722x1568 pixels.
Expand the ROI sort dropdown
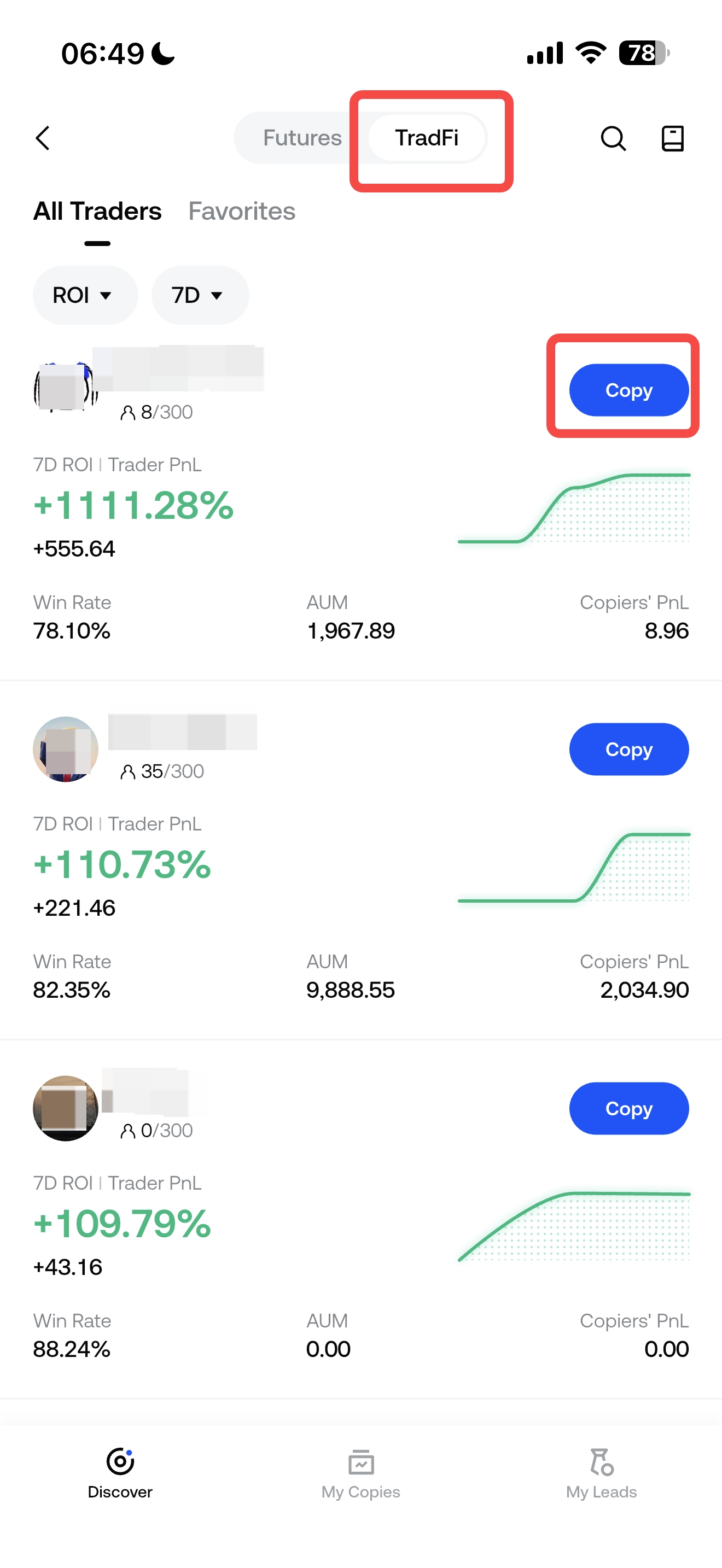pyautogui.click(x=85, y=295)
